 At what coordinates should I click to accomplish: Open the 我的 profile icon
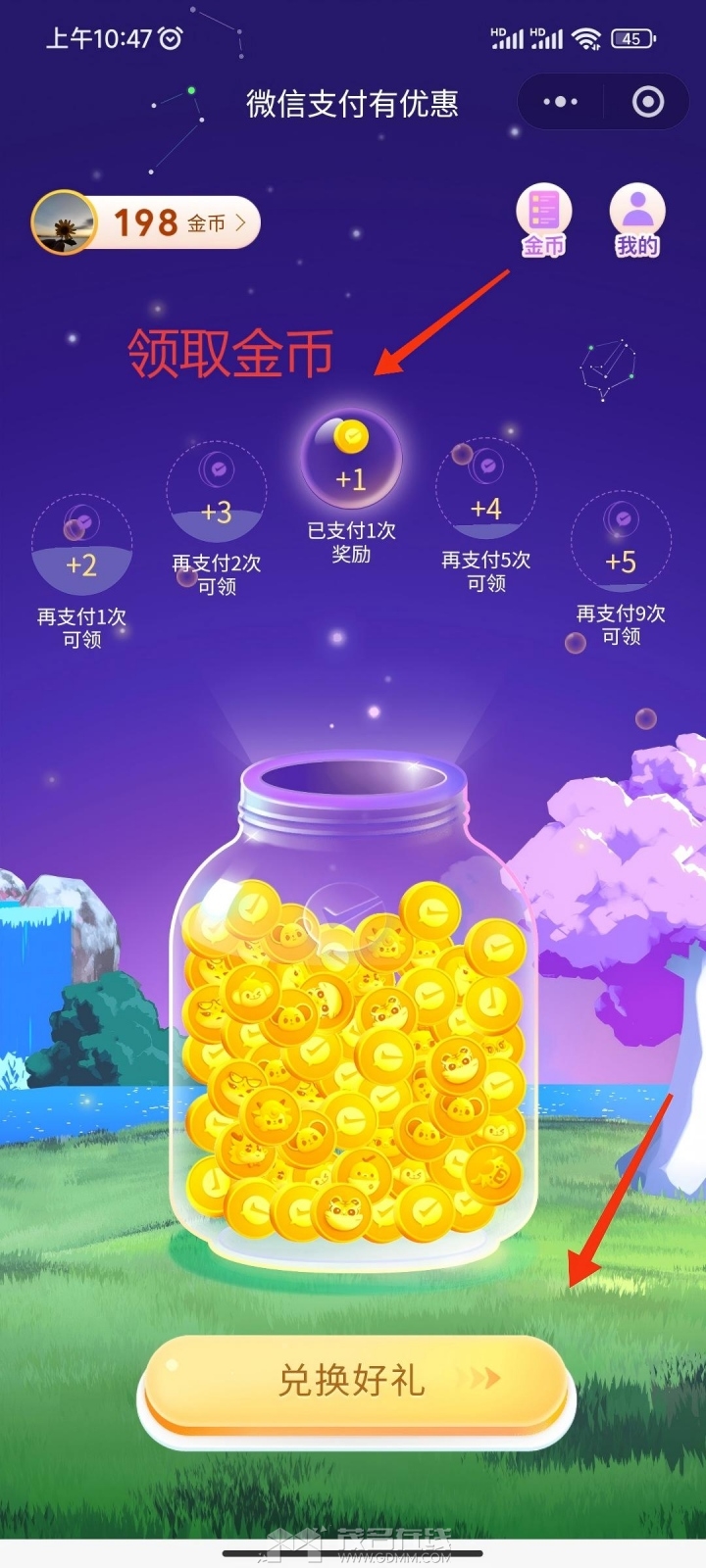click(637, 220)
